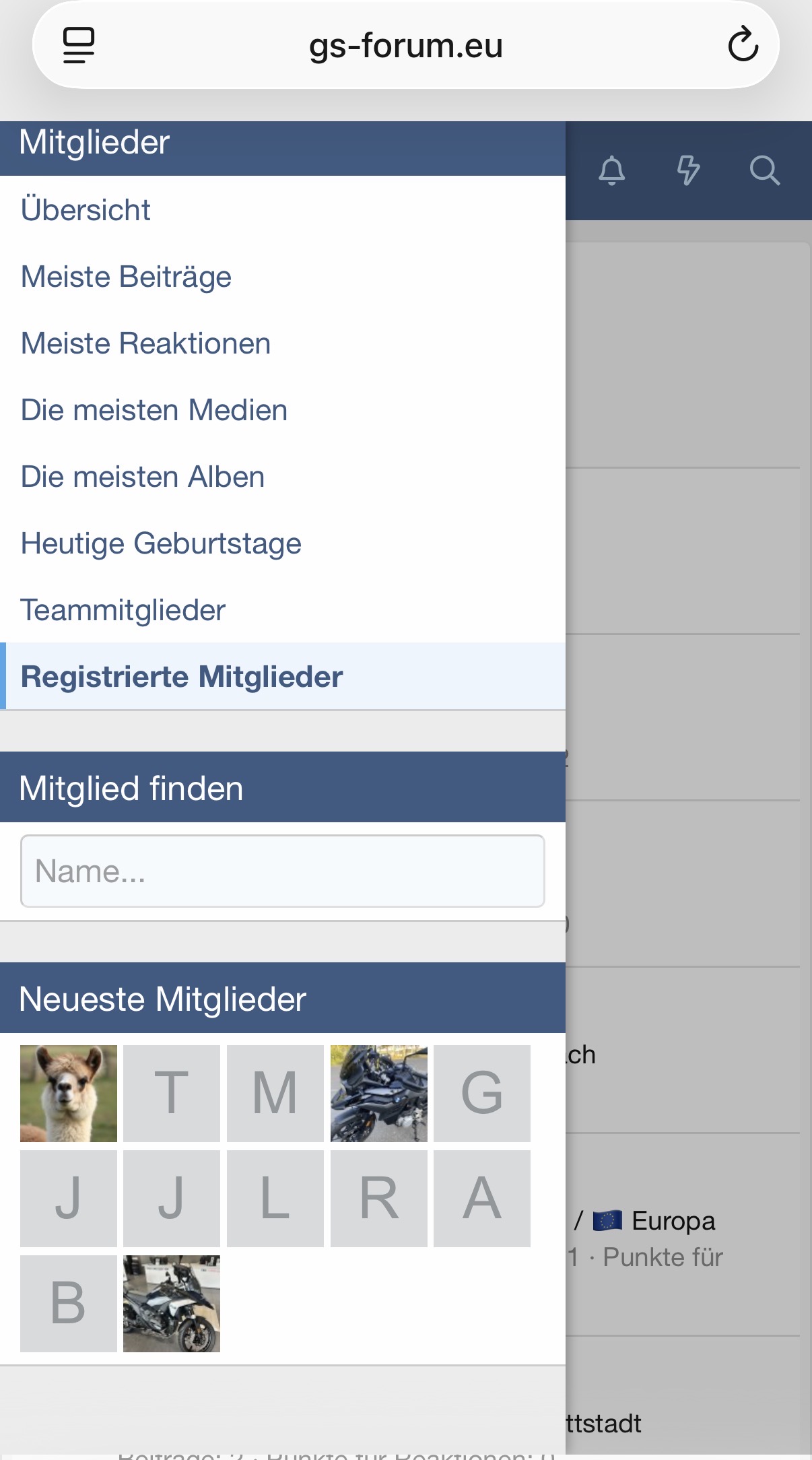
Task: Open the Teammitglieder list
Action: point(123,610)
